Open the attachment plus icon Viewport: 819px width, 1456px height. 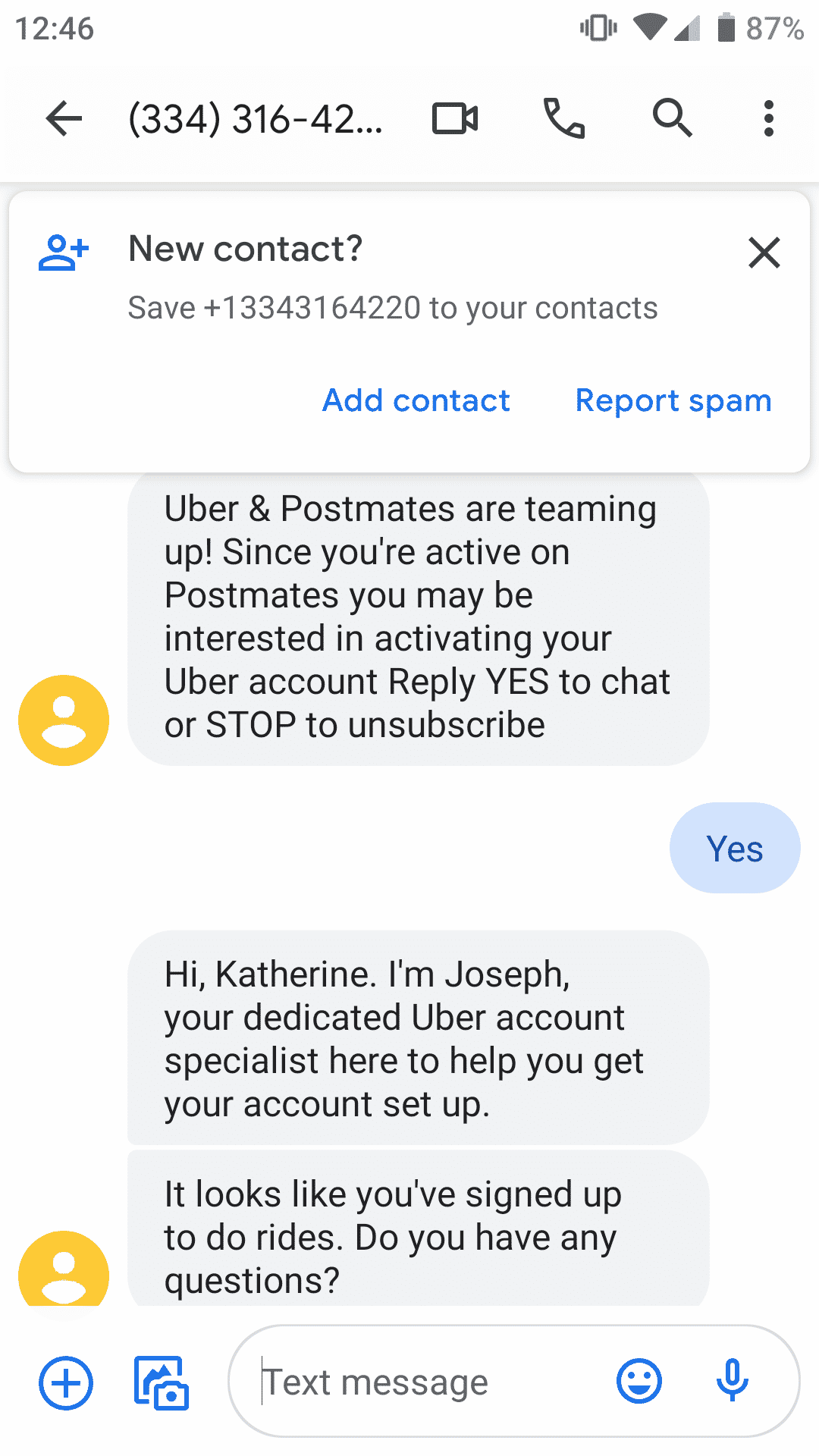[x=65, y=1382]
